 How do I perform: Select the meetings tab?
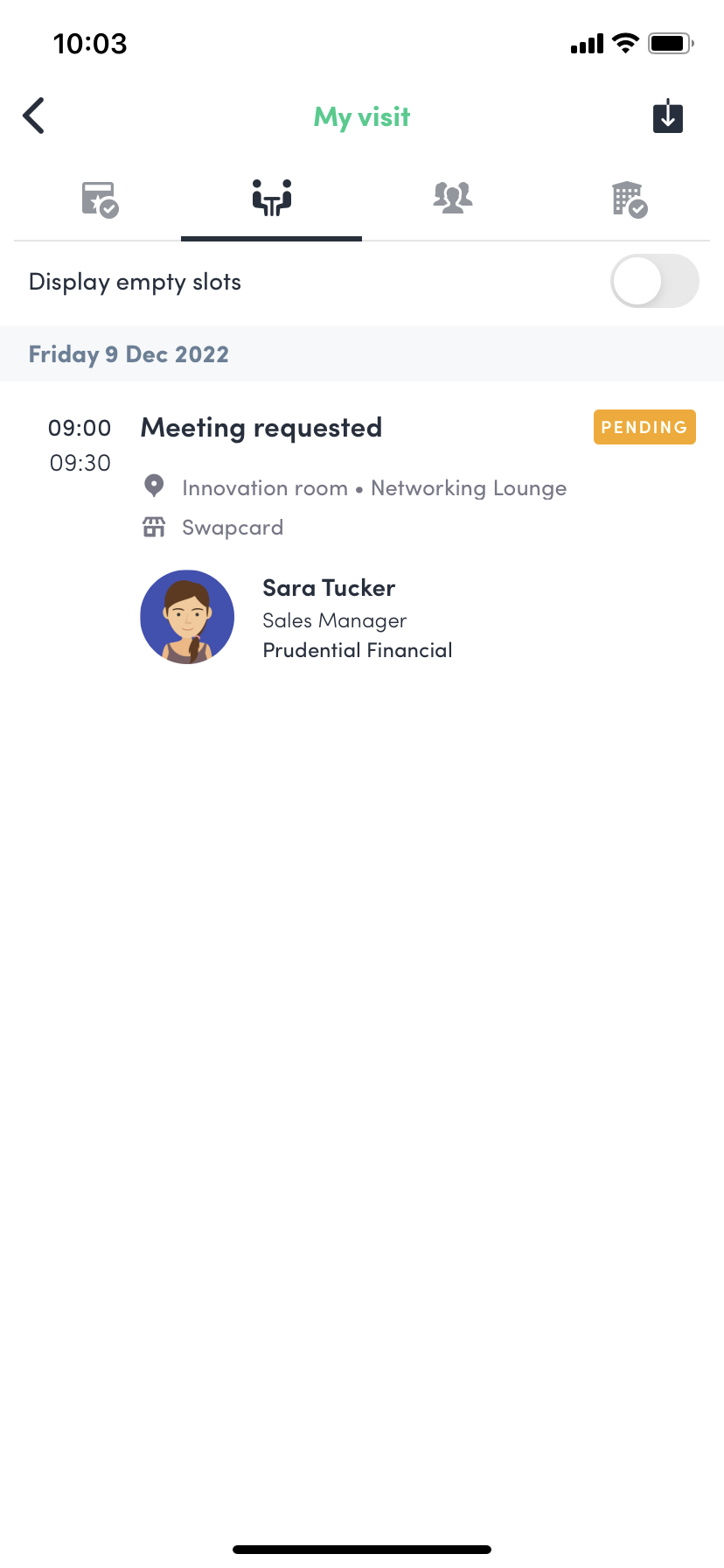(x=271, y=199)
